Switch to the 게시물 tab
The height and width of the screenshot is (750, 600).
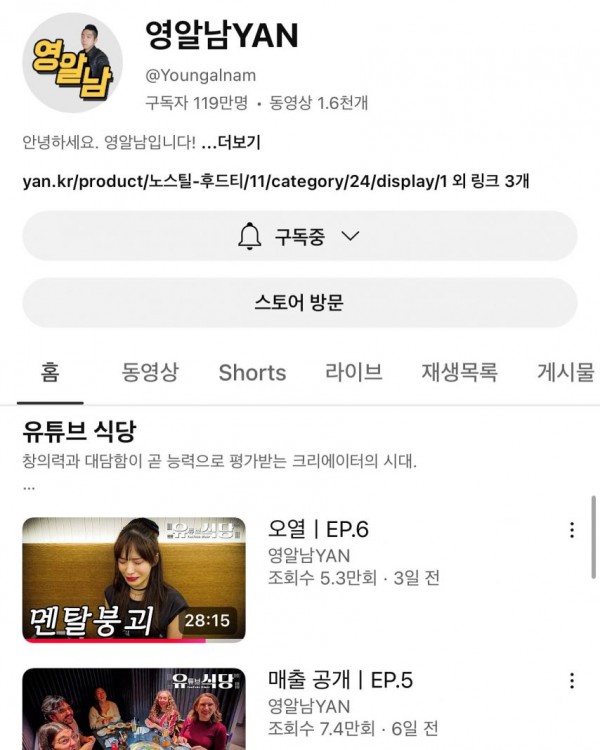pyautogui.click(x=565, y=372)
